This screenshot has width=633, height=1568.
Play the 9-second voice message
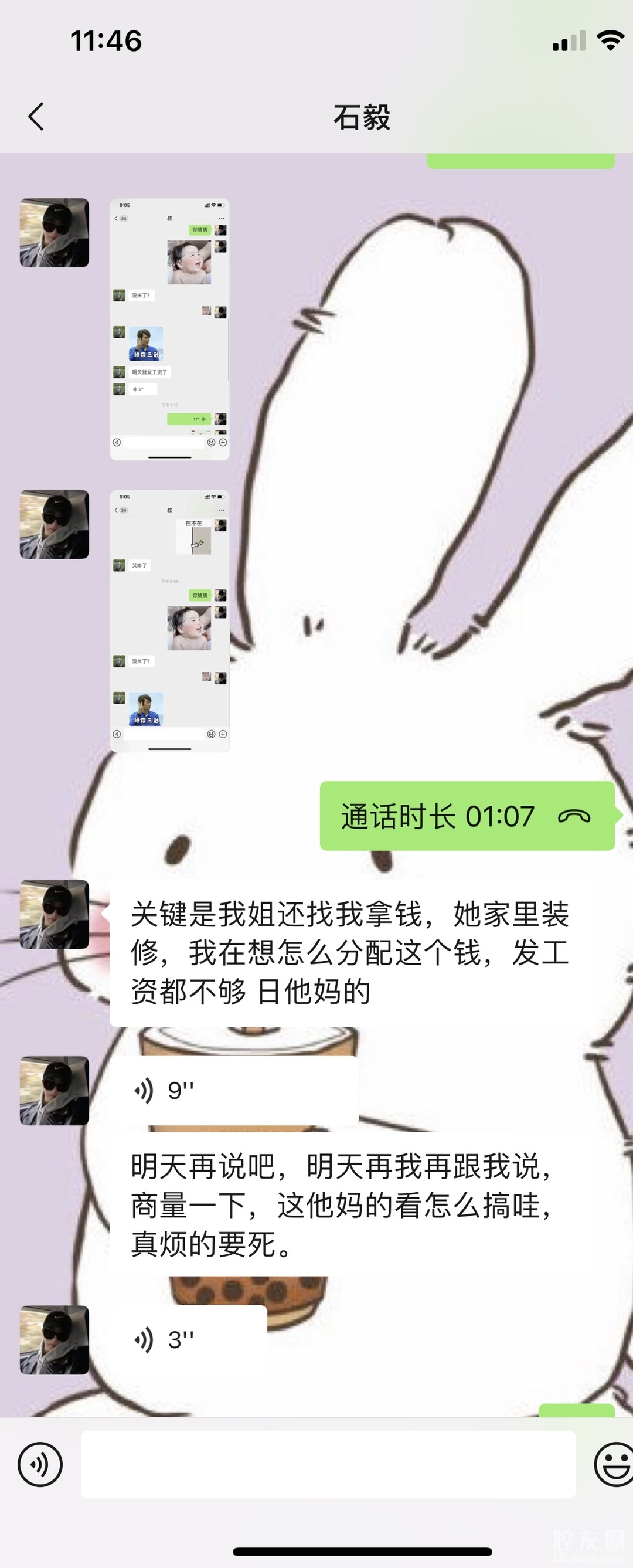point(234,1090)
